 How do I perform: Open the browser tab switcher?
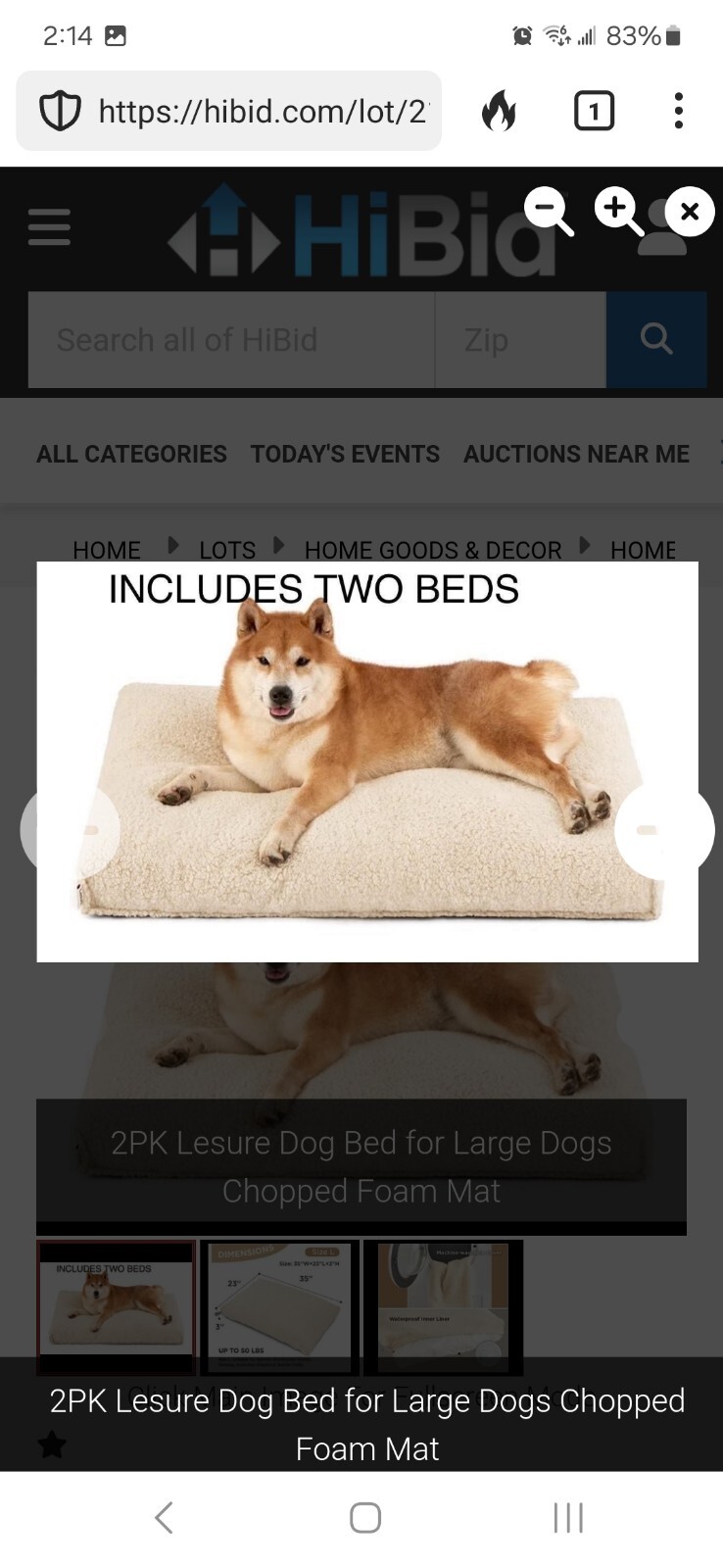594,111
